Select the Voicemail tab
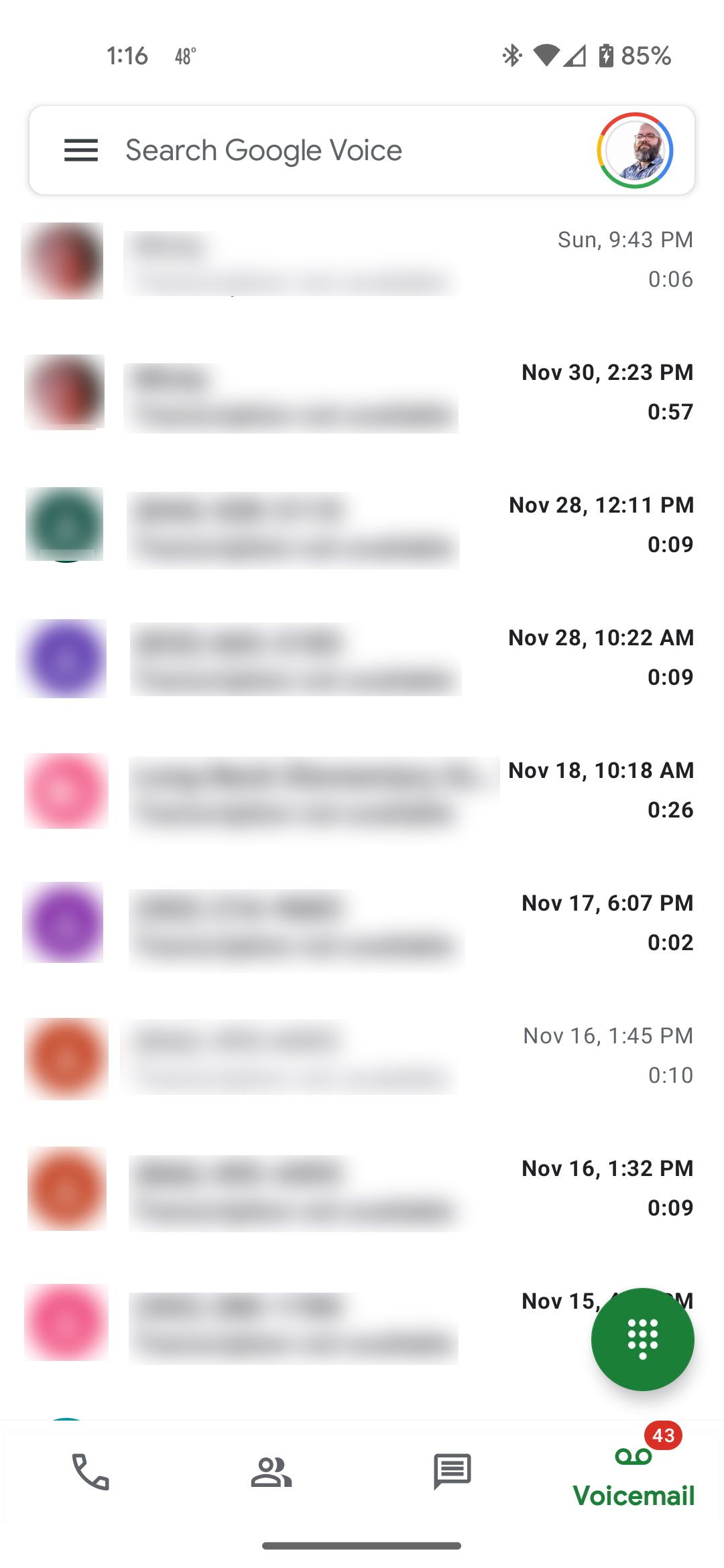The width and height of the screenshot is (724, 1568). point(633,1474)
